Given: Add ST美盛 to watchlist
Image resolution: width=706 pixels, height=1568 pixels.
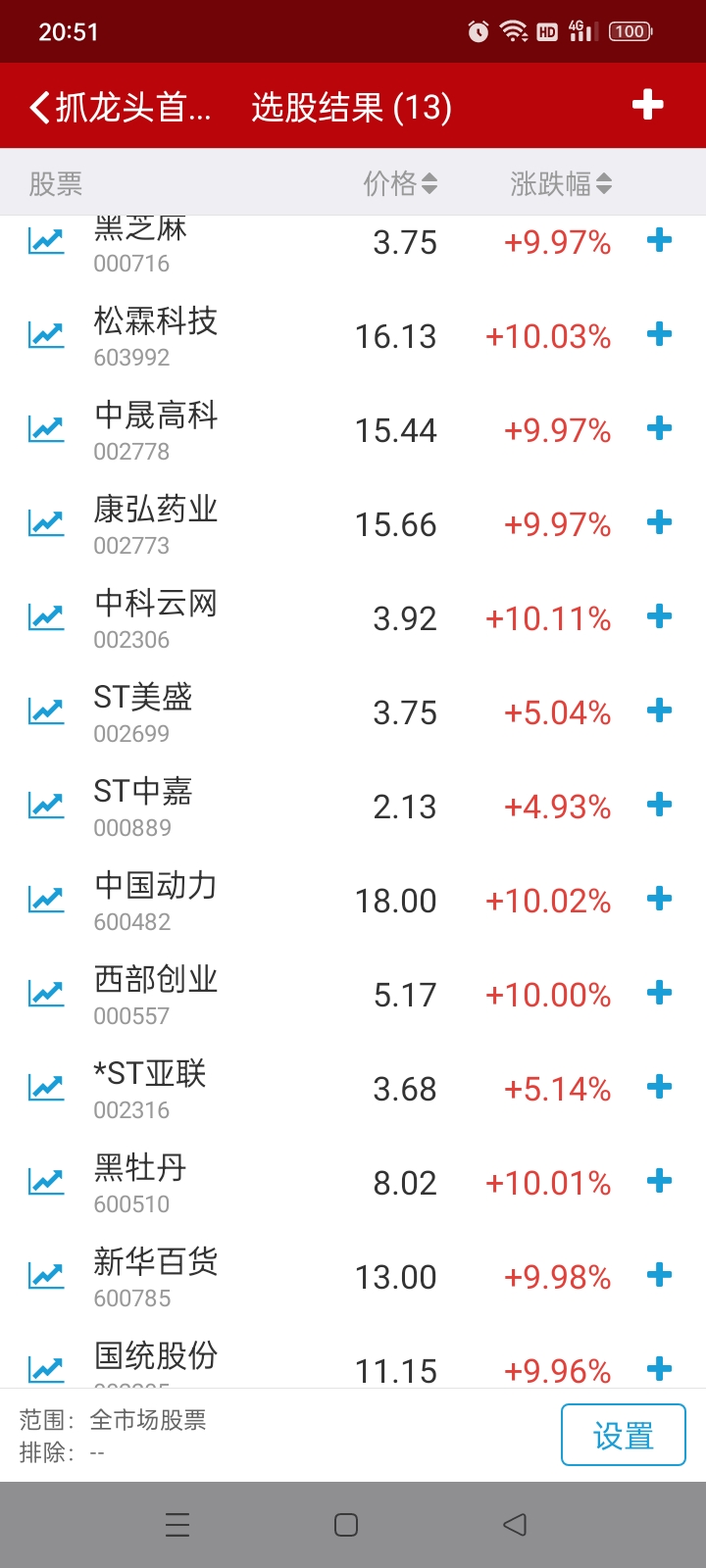Looking at the screenshot, I should pos(660,710).
